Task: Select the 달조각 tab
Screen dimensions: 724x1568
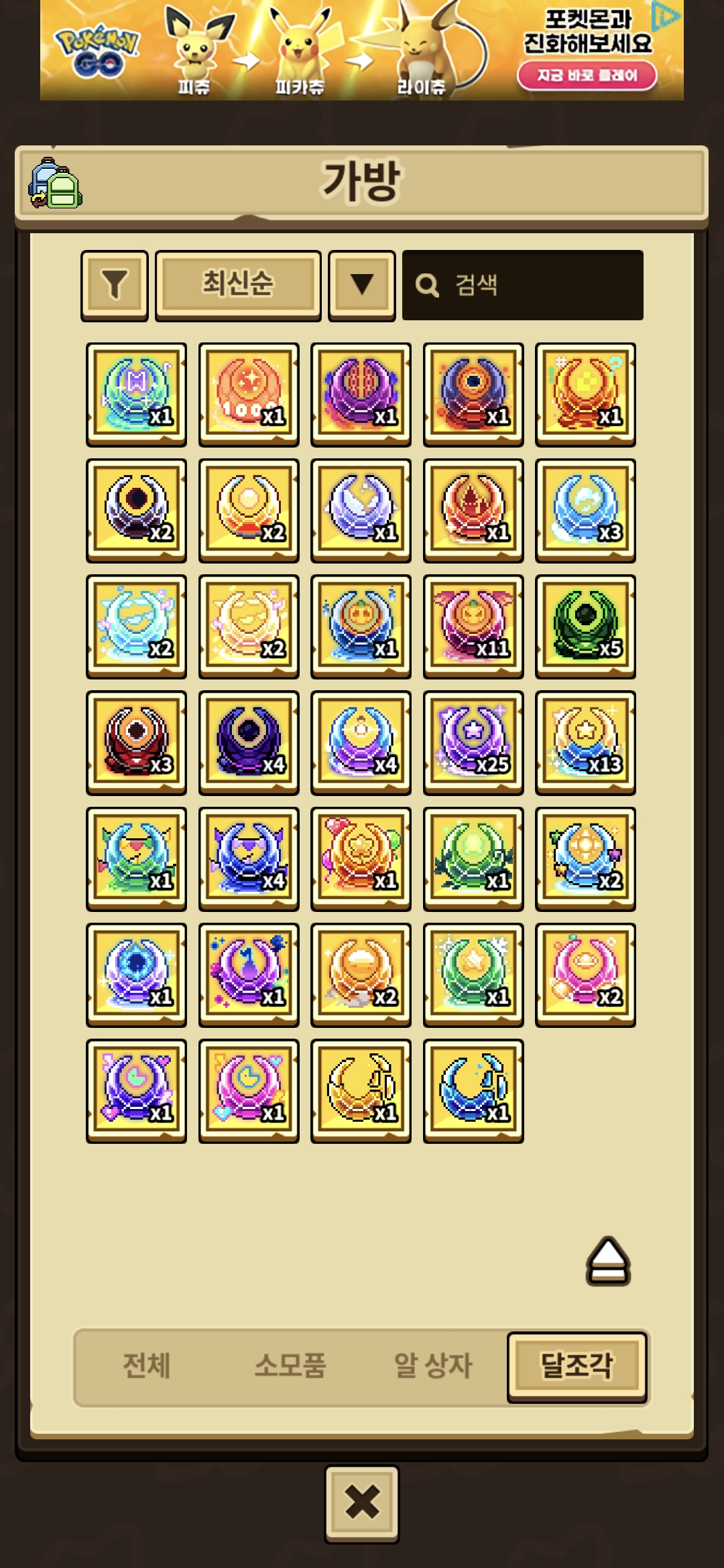Action: click(x=577, y=1366)
